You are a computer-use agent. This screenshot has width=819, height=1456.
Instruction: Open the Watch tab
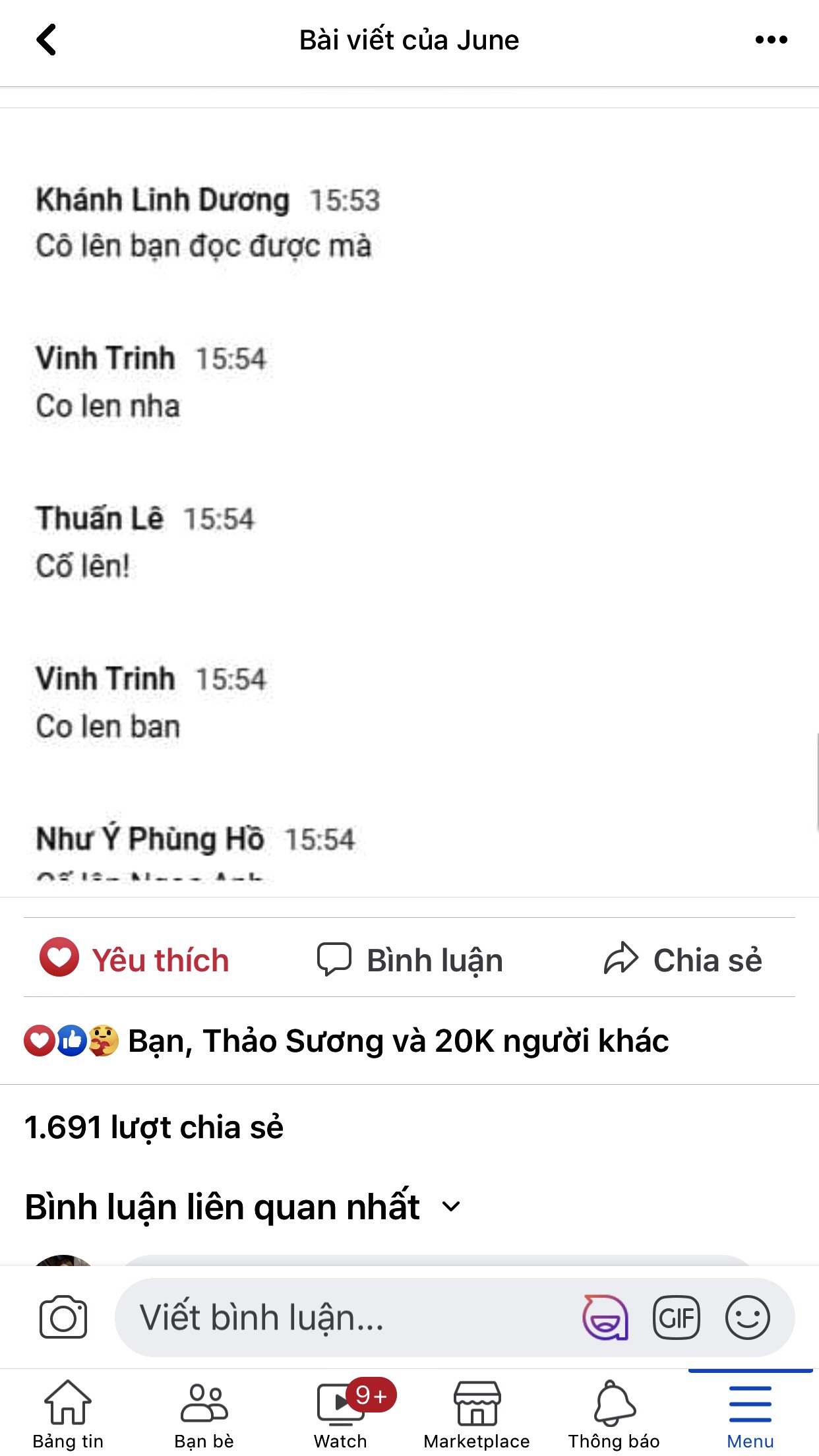[x=341, y=1414]
